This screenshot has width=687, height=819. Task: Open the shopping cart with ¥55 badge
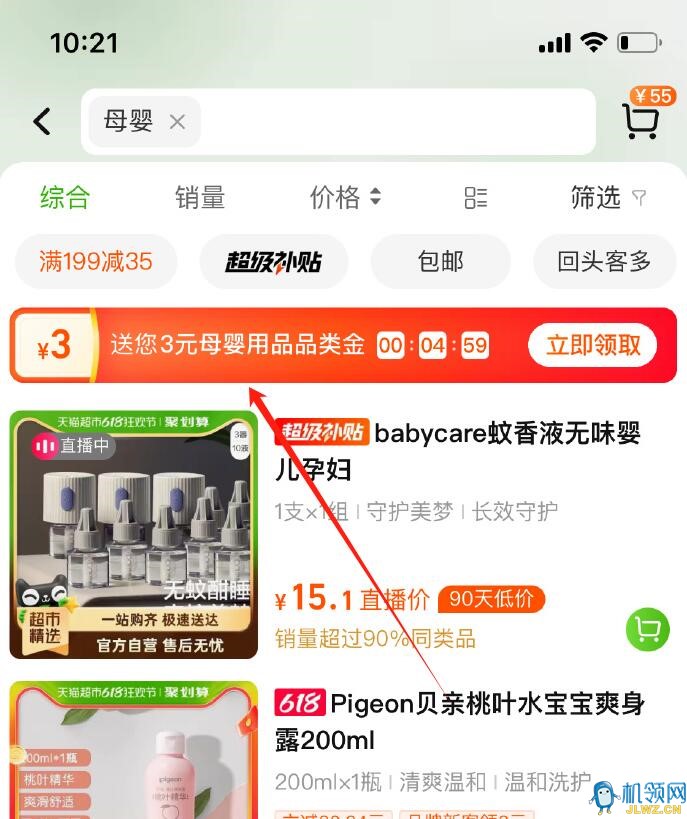click(x=641, y=120)
